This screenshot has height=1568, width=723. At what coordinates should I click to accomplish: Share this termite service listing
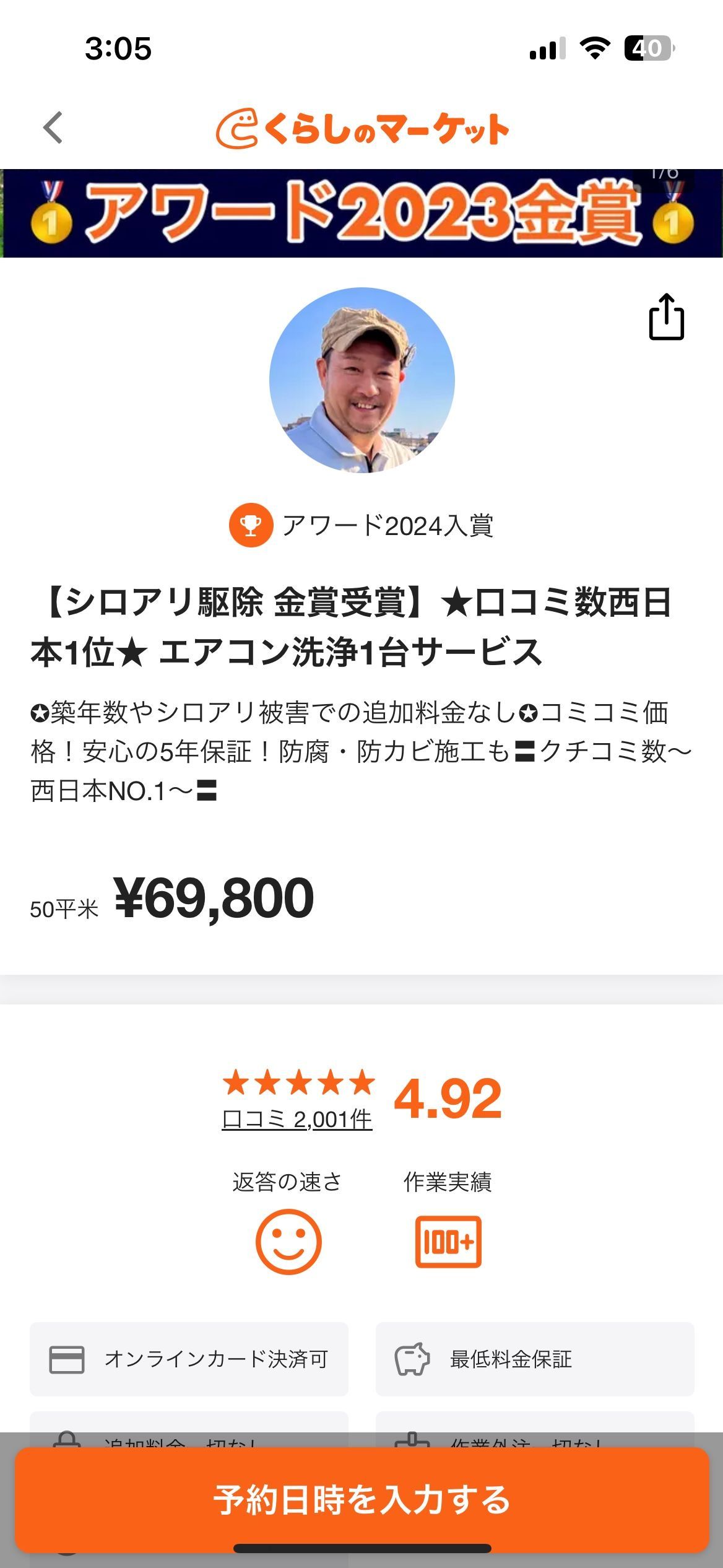point(666,317)
